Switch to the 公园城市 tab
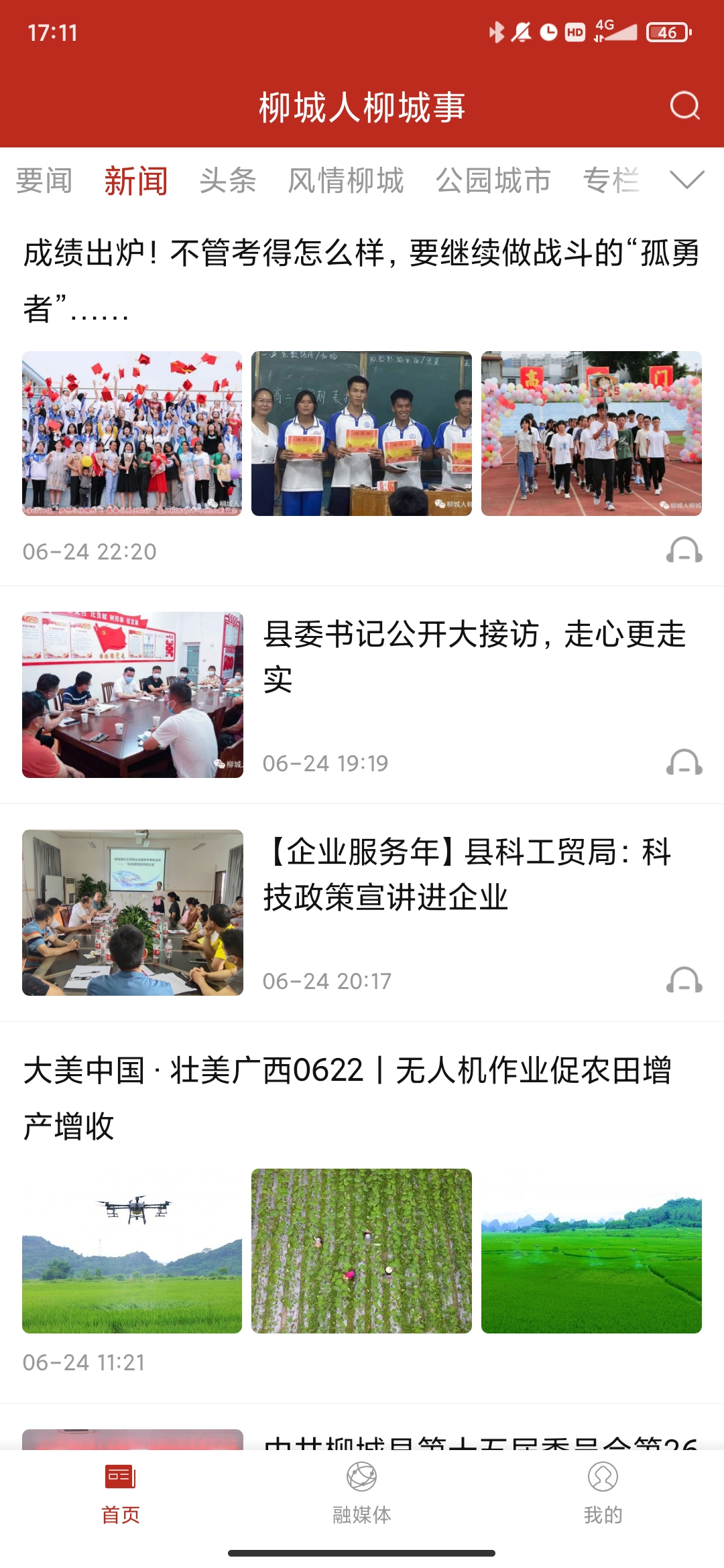 [x=493, y=180]
